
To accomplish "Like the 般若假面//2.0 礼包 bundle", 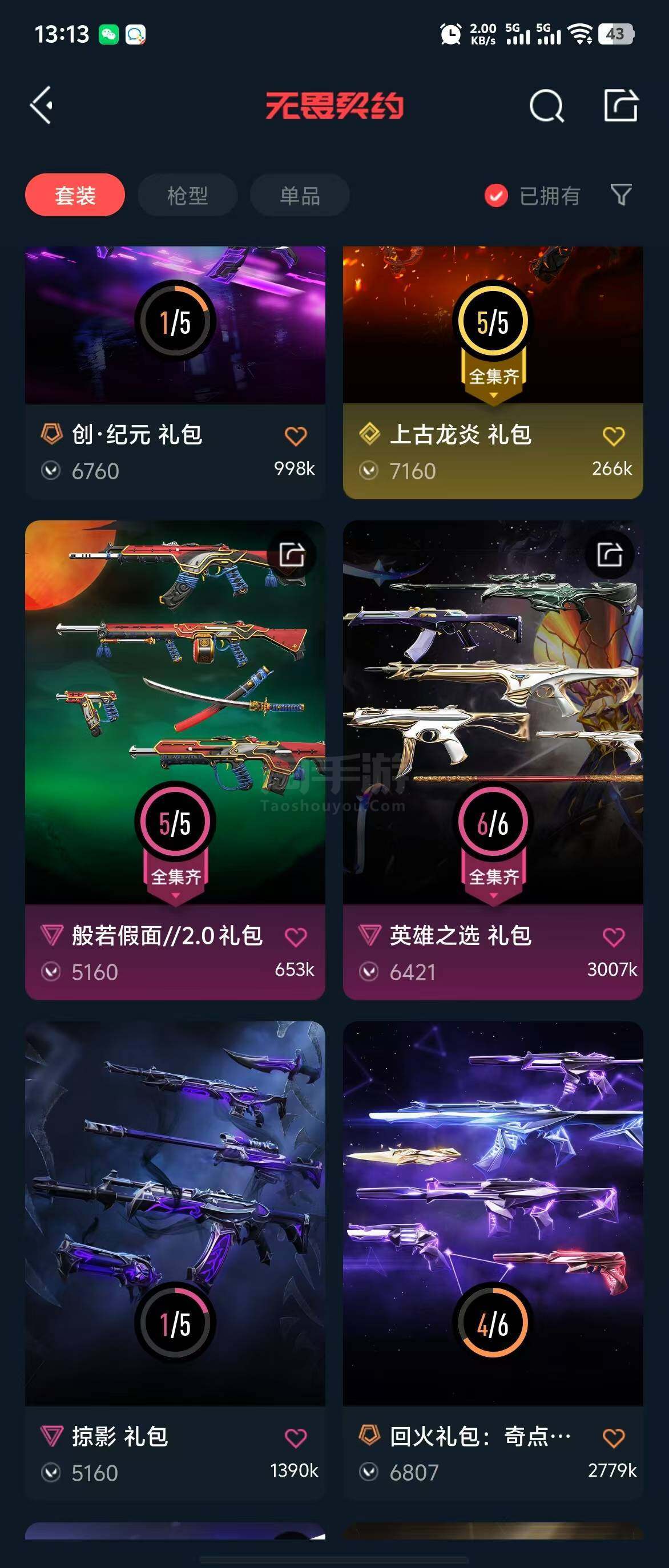I will [x=295, y=937].
